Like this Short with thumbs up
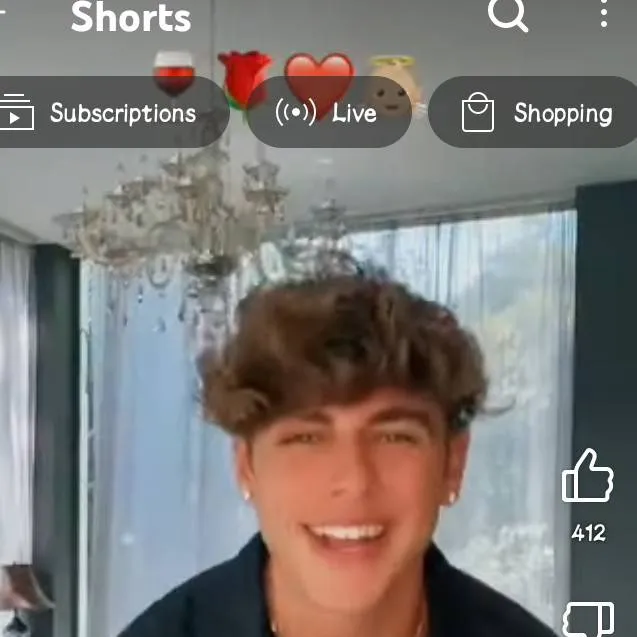Screen dimensions: 637x637 pyautogui.click(x=587, y=475)
